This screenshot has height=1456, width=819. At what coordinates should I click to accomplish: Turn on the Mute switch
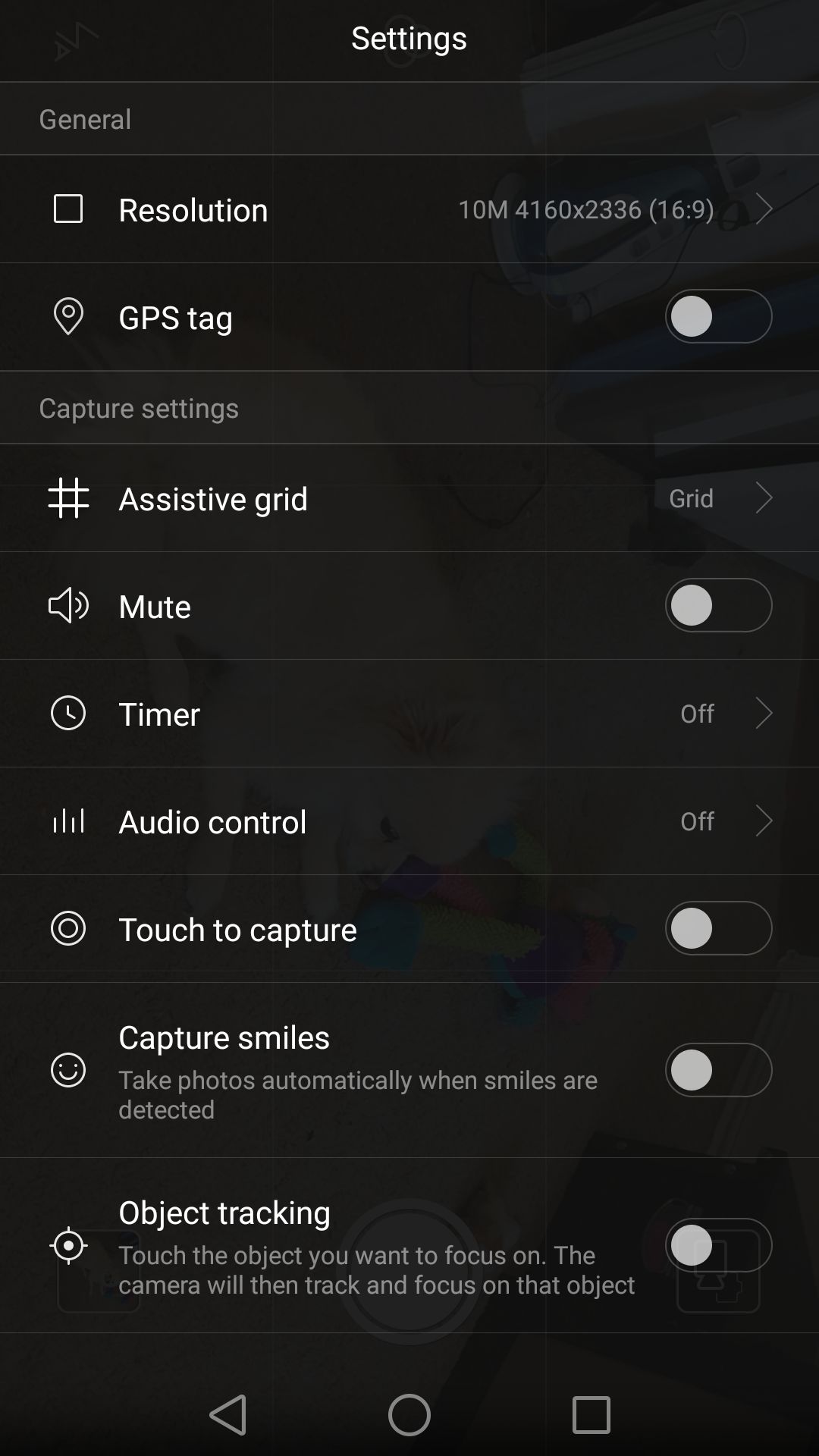[718, 605]
